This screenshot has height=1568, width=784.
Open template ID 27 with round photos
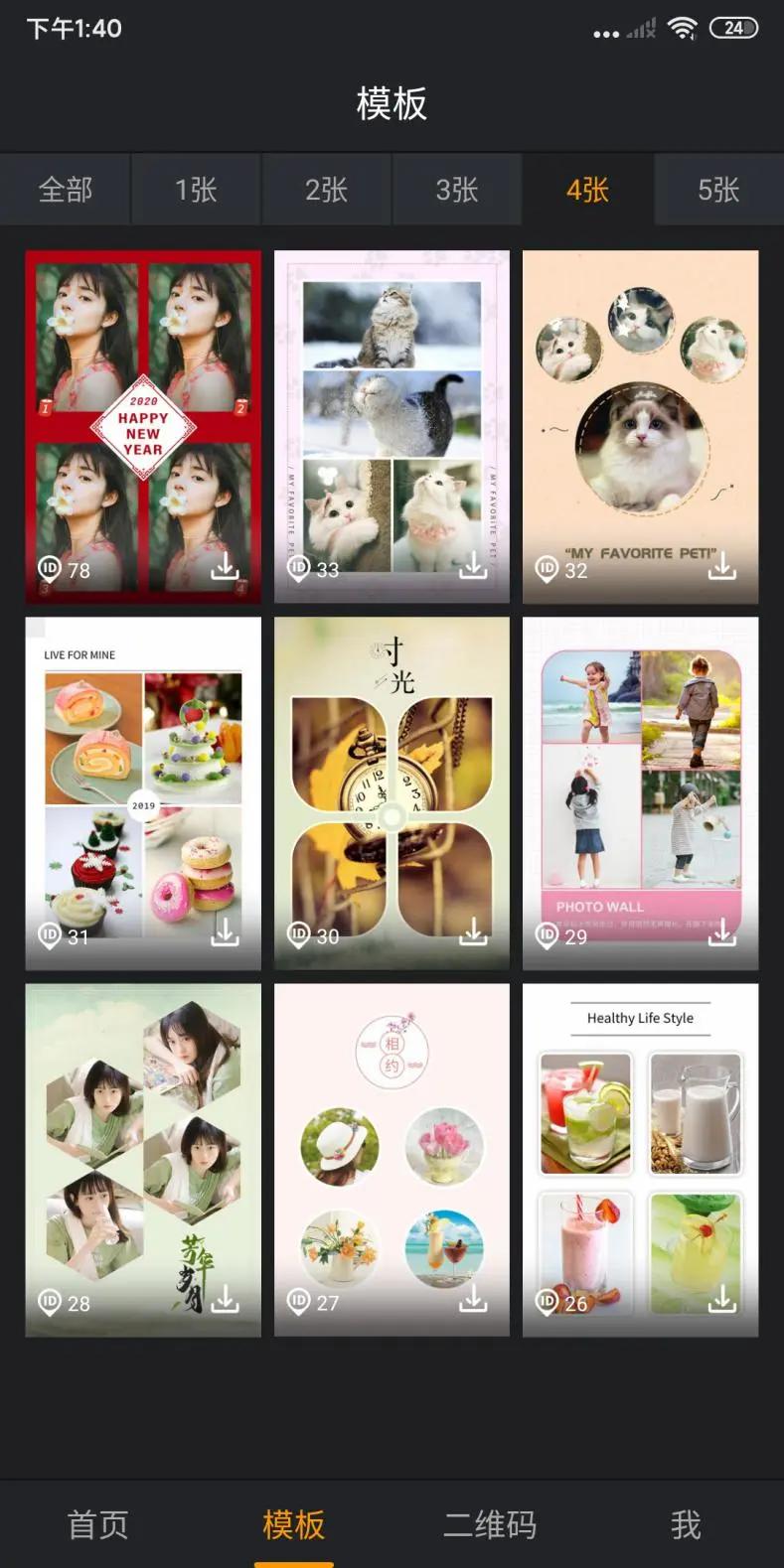392,1160
